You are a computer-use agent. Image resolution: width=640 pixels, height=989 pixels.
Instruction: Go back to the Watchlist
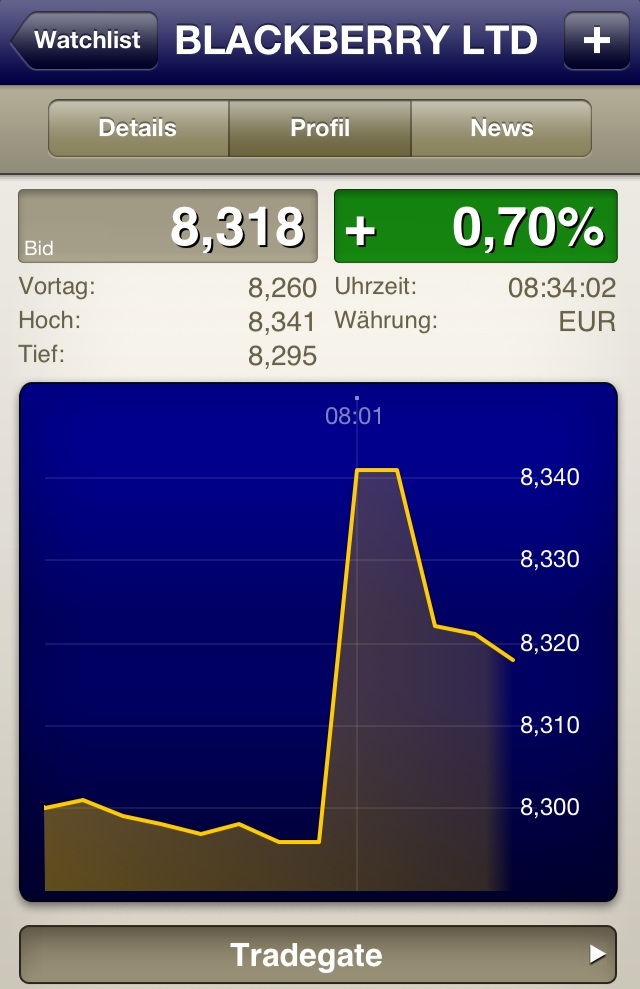[x=86, y=41]
